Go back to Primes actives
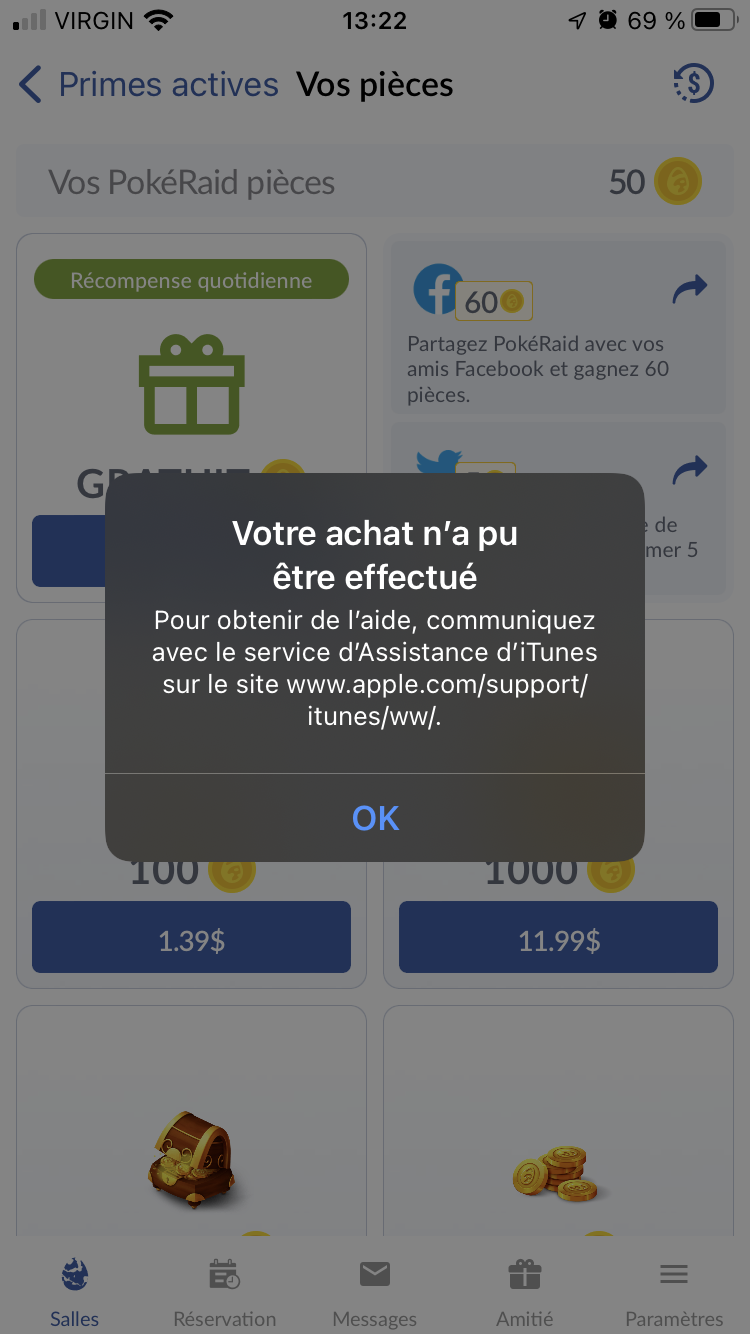The image size is (750, 1334). point(149,85)
